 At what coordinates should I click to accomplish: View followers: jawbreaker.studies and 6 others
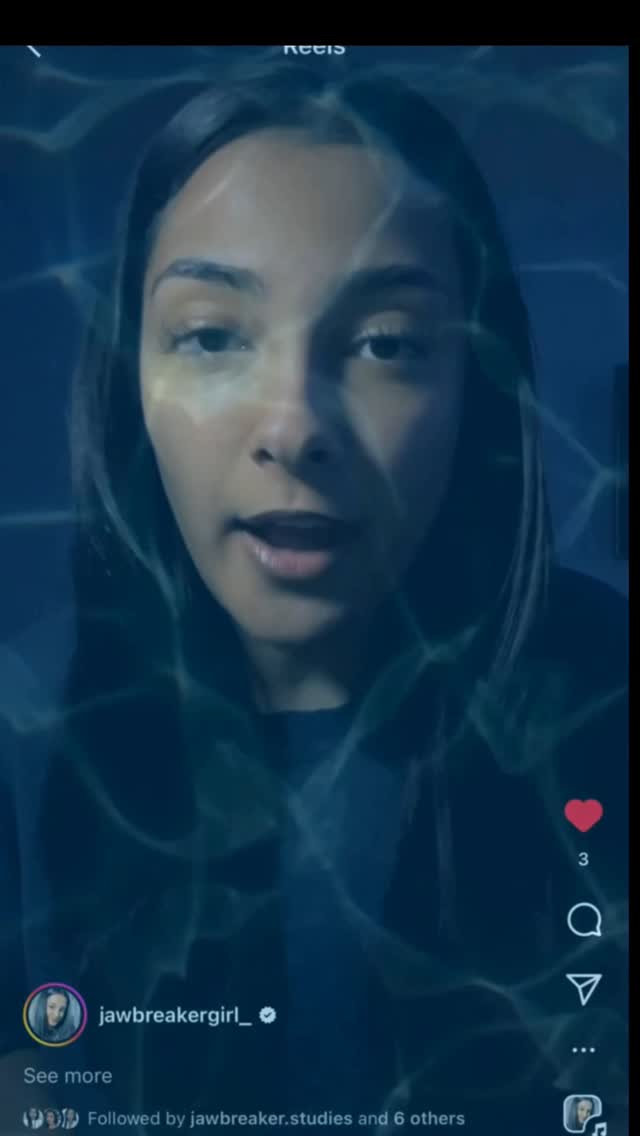click(276, 1119)
